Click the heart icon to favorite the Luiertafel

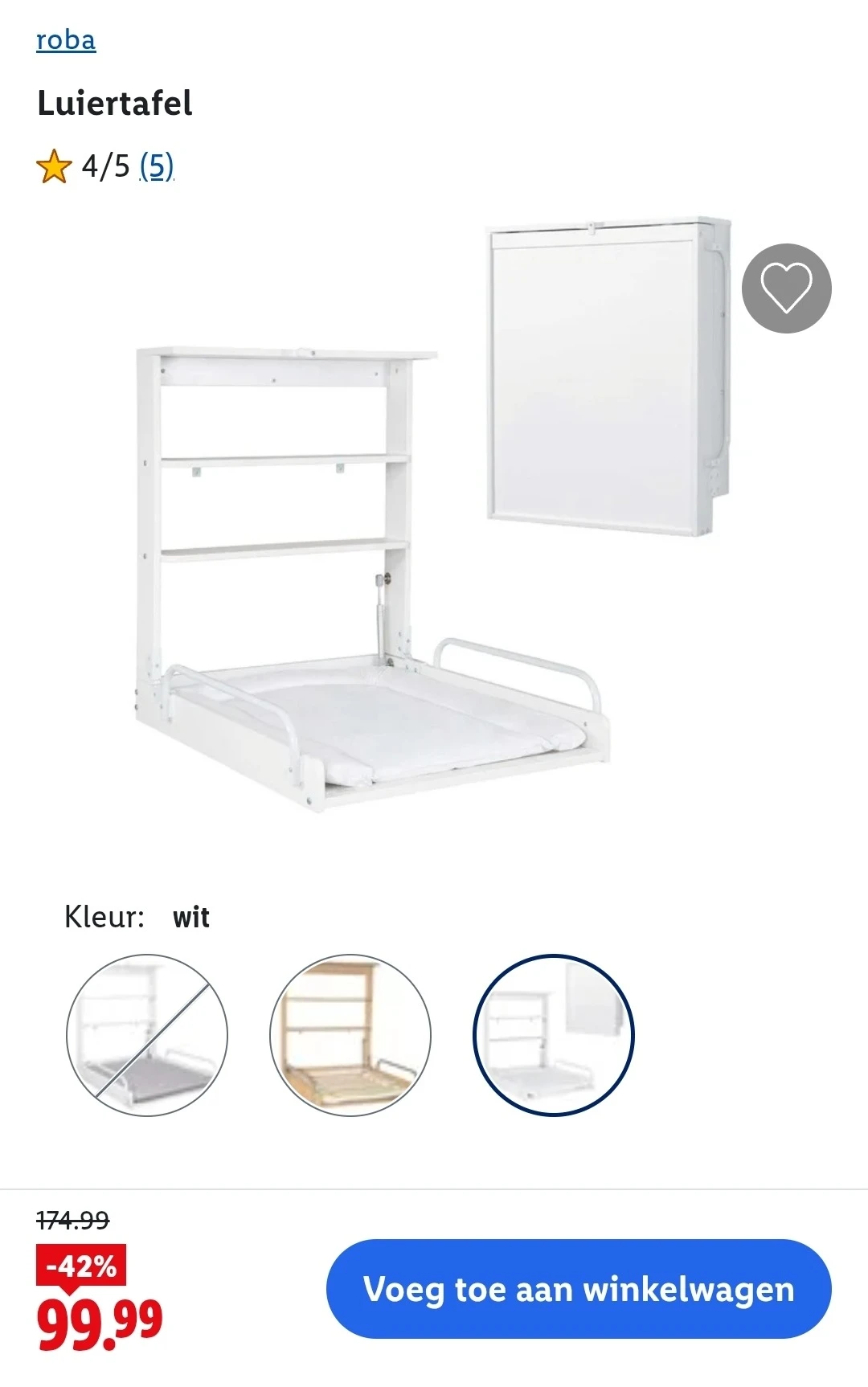(785, 288)
